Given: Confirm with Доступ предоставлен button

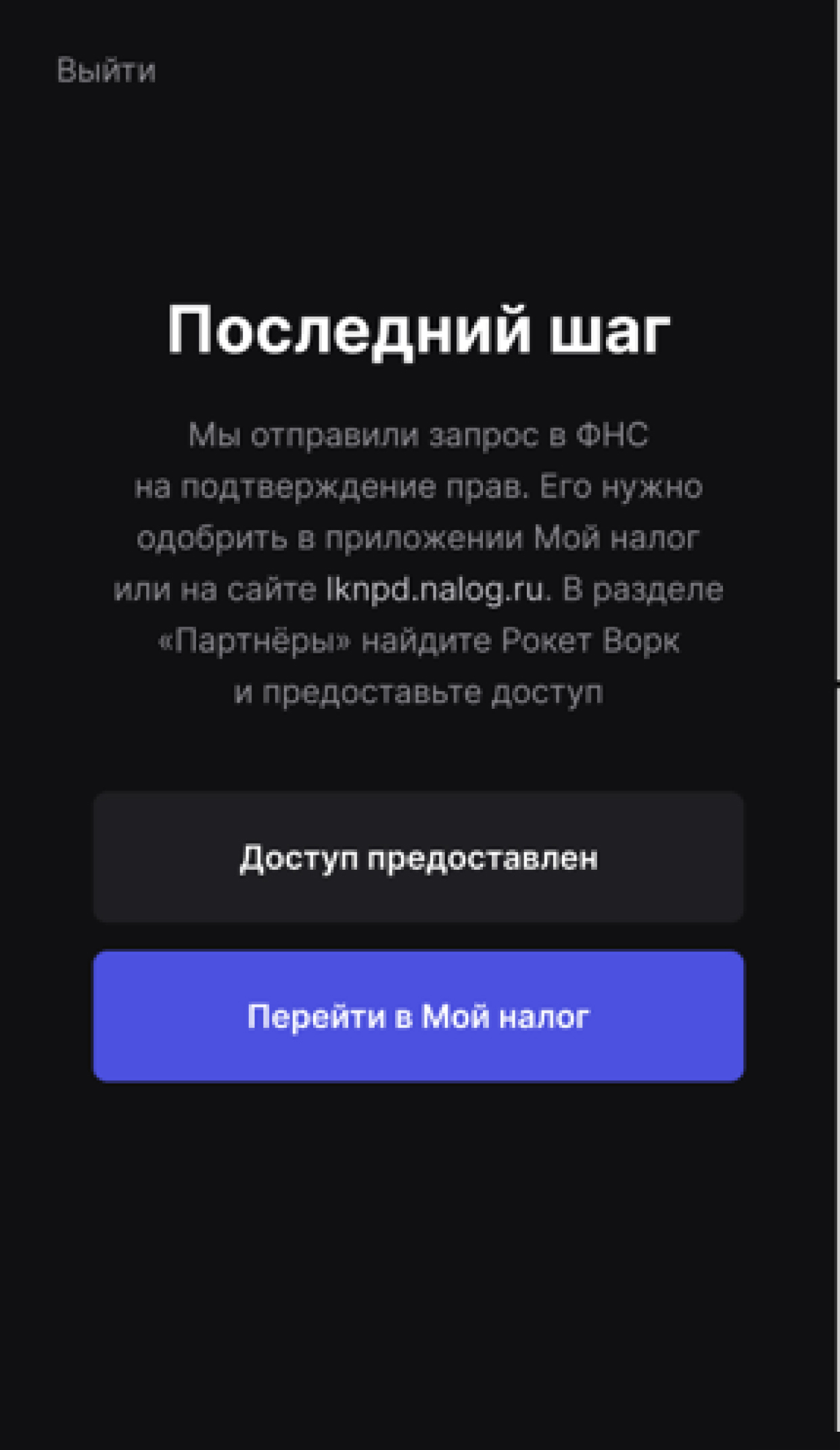Looking at the screenshot, I should (419, 857).
